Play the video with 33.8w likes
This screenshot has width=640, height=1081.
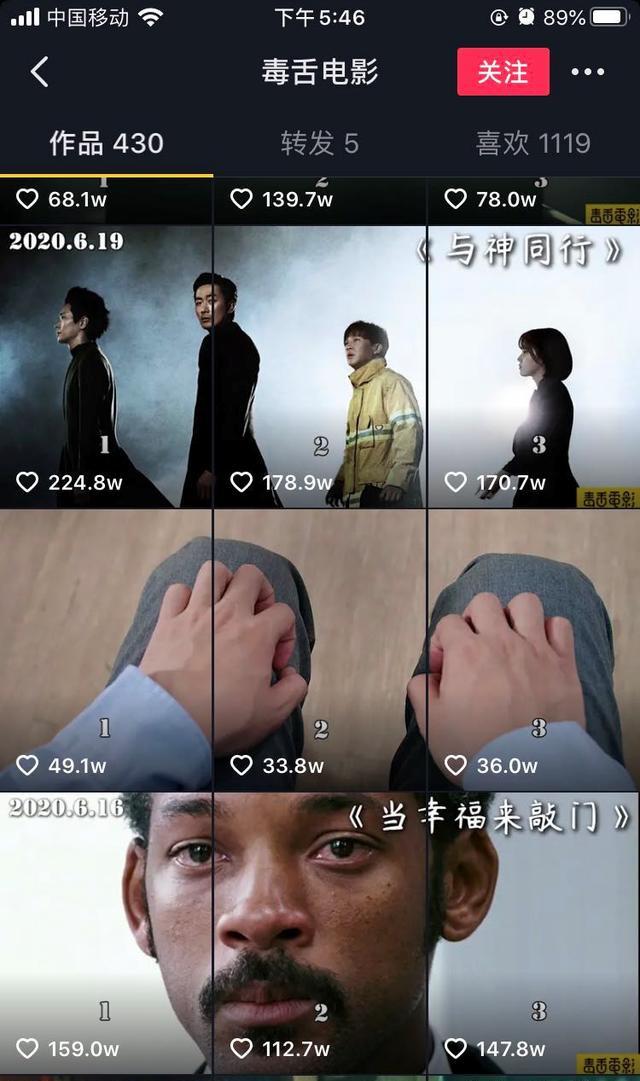tap(320, 650)
